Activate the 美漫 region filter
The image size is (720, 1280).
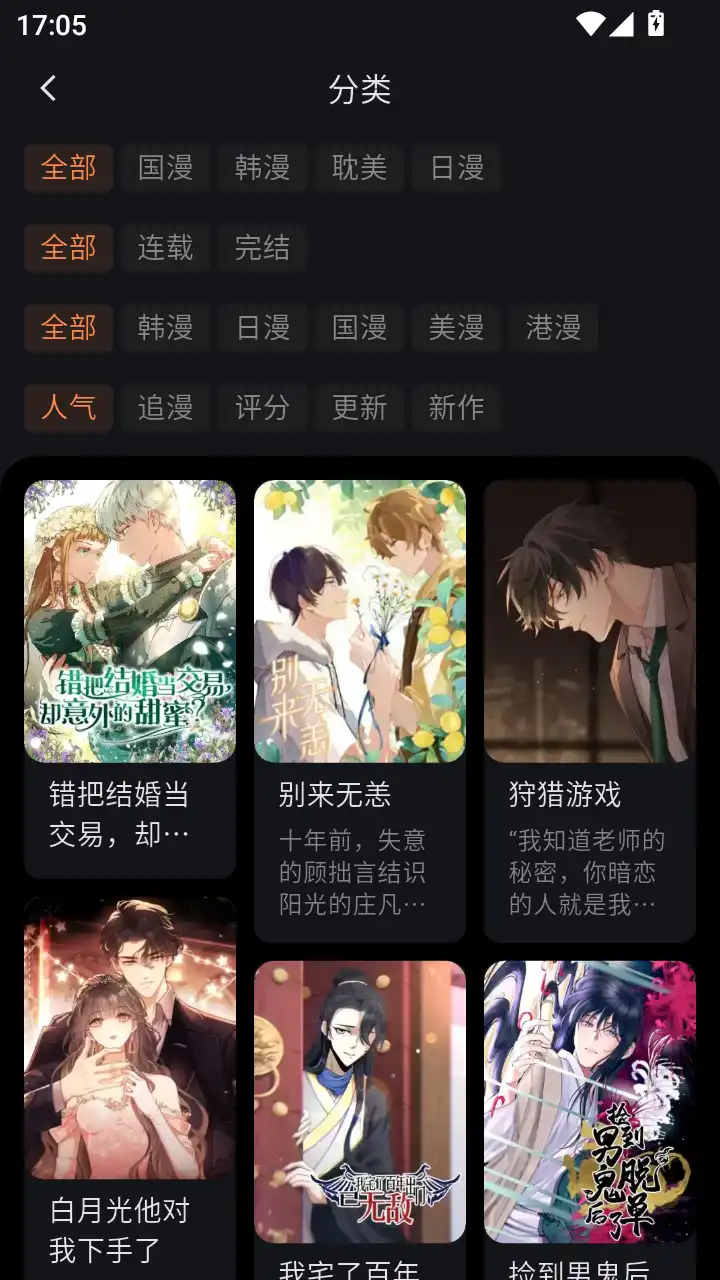click(455, 328)
